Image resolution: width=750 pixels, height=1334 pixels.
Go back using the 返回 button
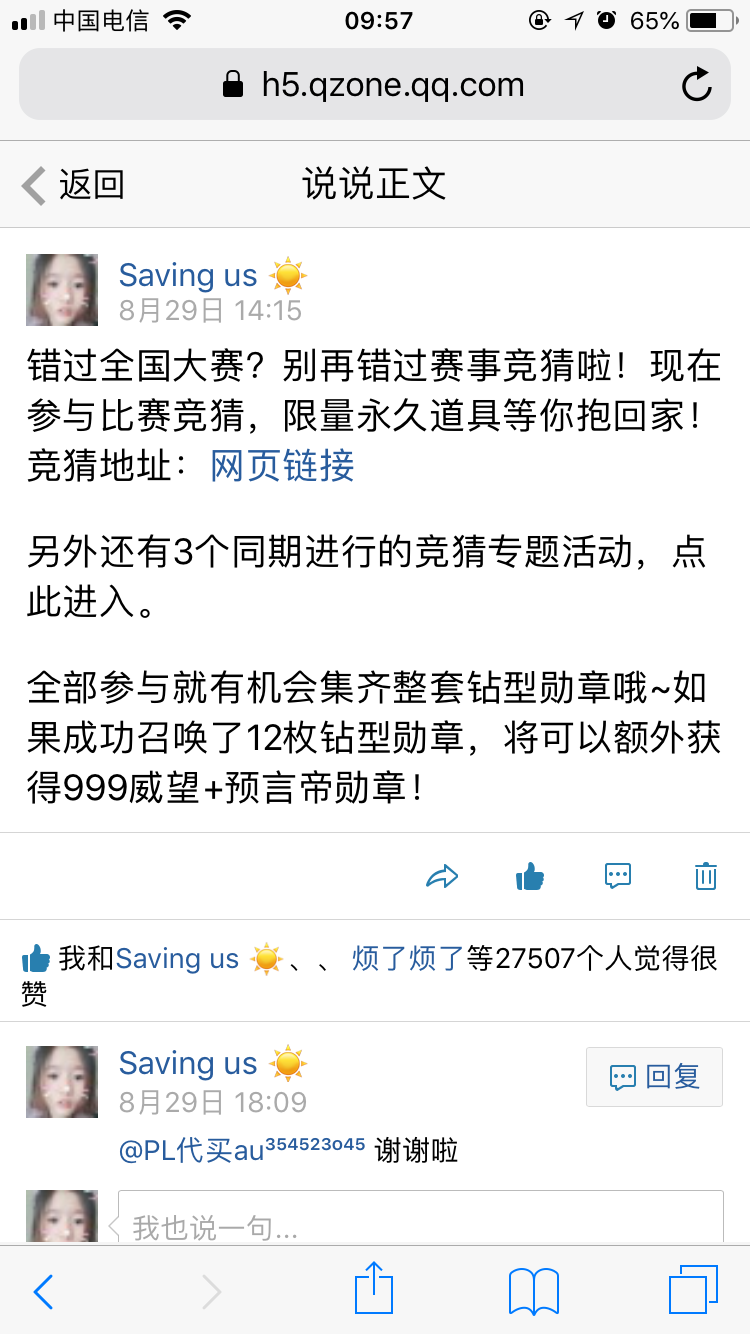[73, 185]
